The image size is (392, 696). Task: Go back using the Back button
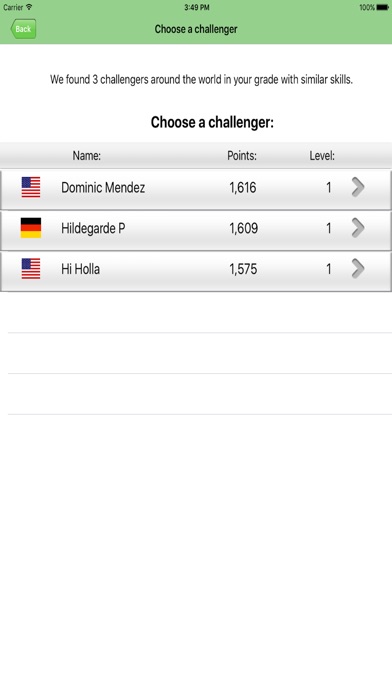(x=23, y=29)
